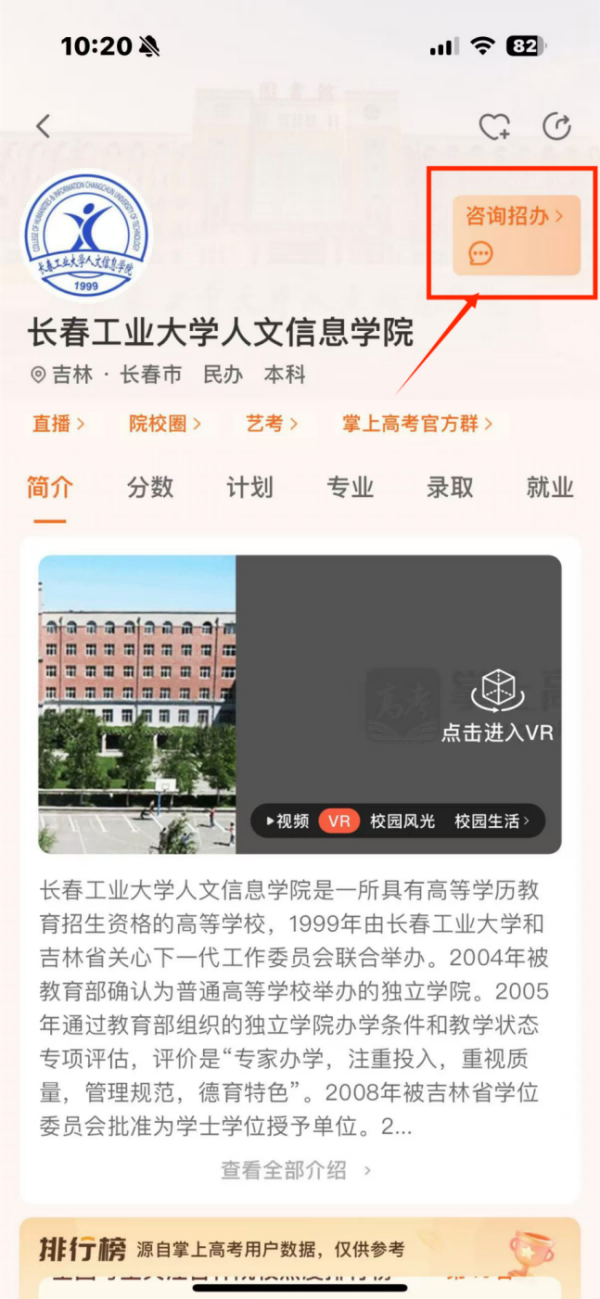Screen dimensions: 600x1299
Task: Go back using the back arrow
Action: (x=43, y=127)
